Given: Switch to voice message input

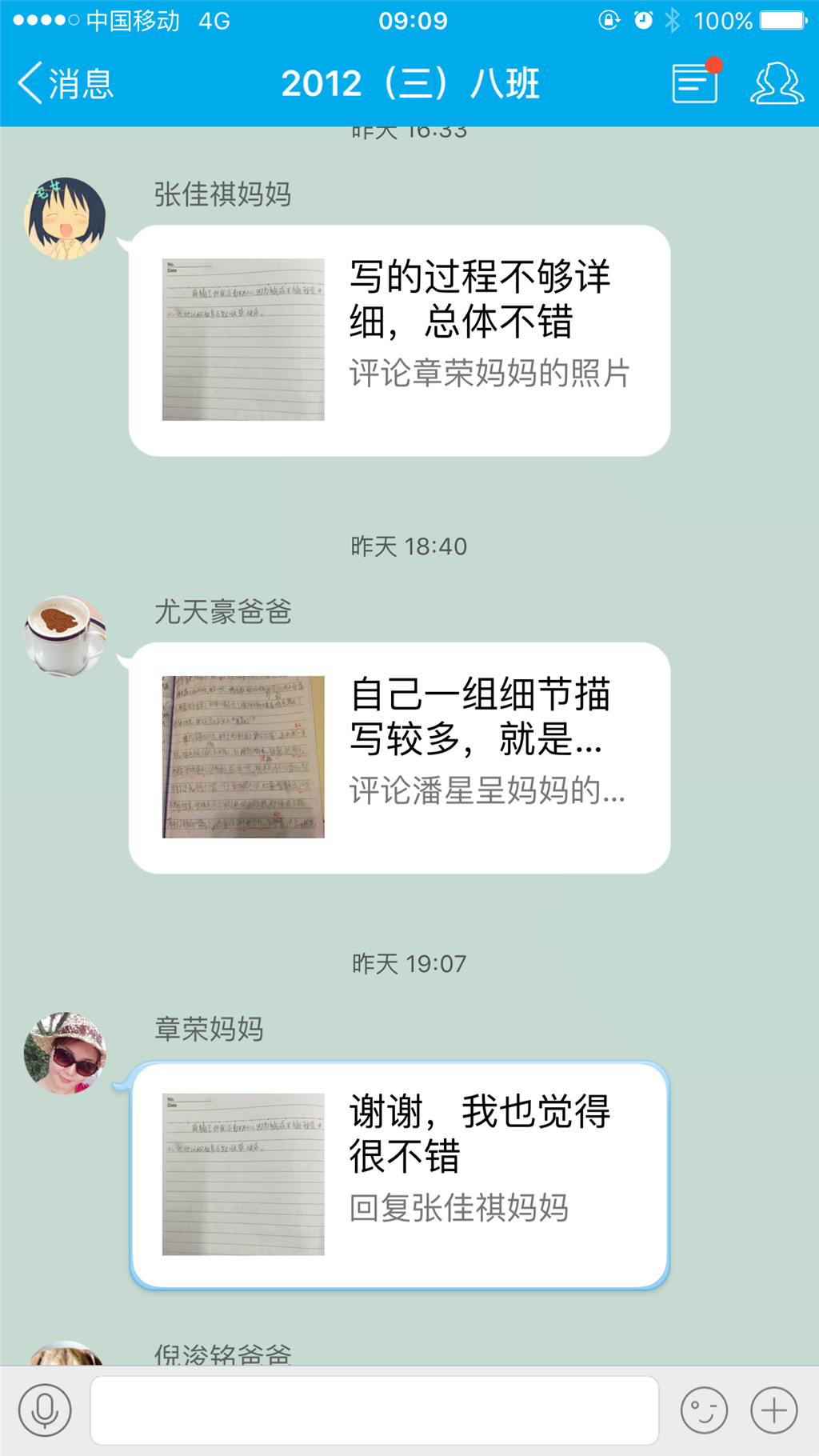Looking at the screenshot, I should coord(45,1410).
